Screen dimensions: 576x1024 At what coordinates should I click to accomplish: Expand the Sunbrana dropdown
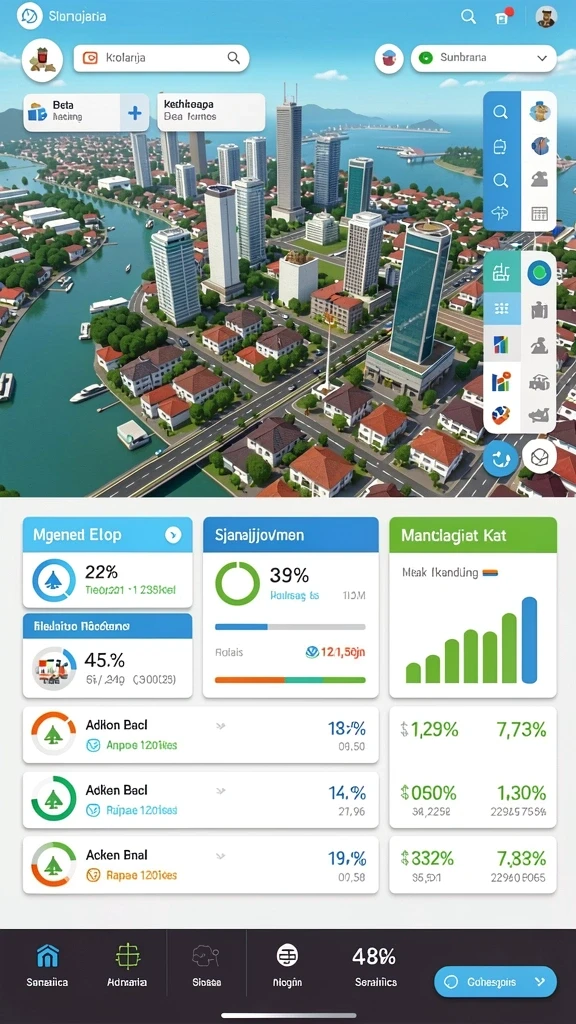click(484, 57)
